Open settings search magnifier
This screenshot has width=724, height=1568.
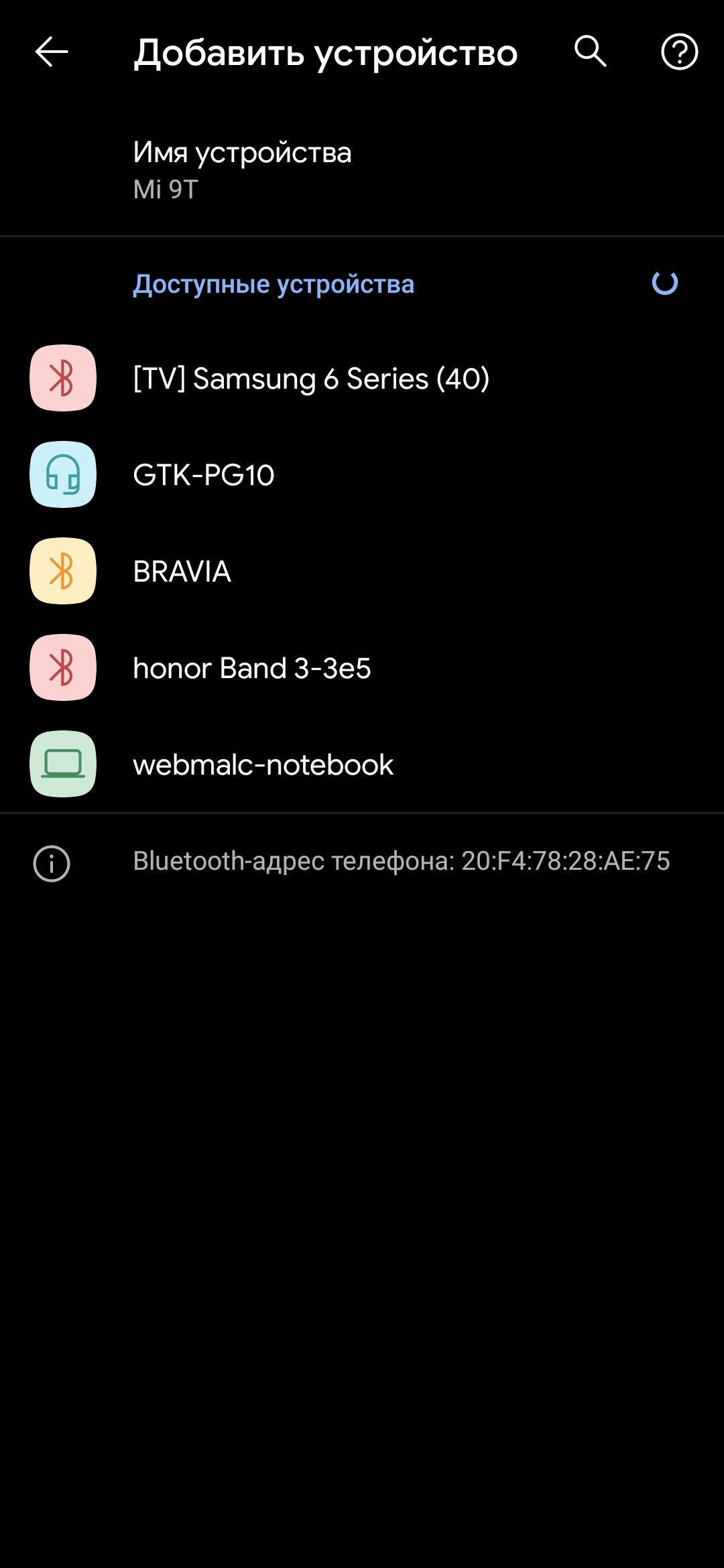point(591,52)
